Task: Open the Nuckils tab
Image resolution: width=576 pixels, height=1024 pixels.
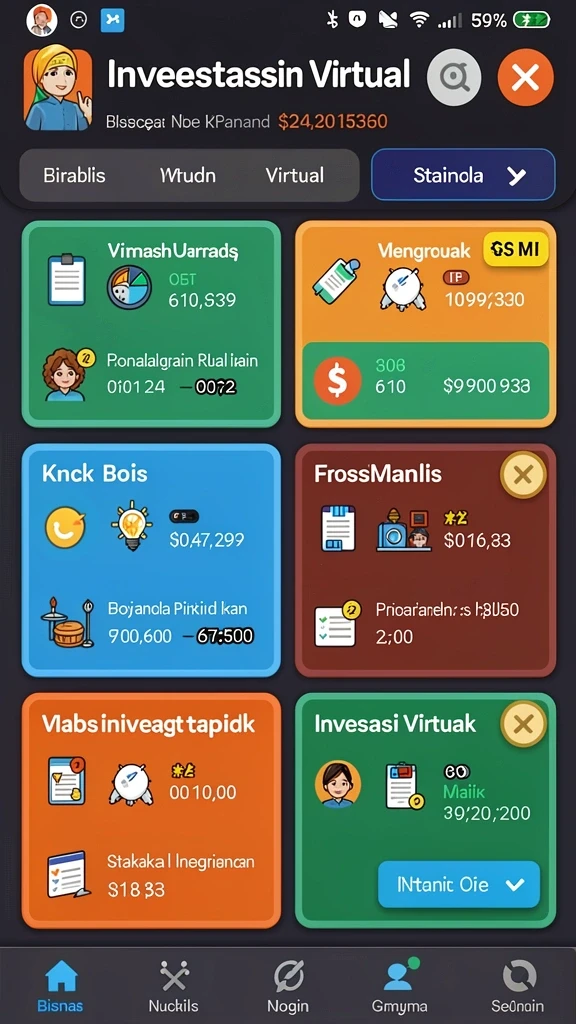Action: point(174,986)
